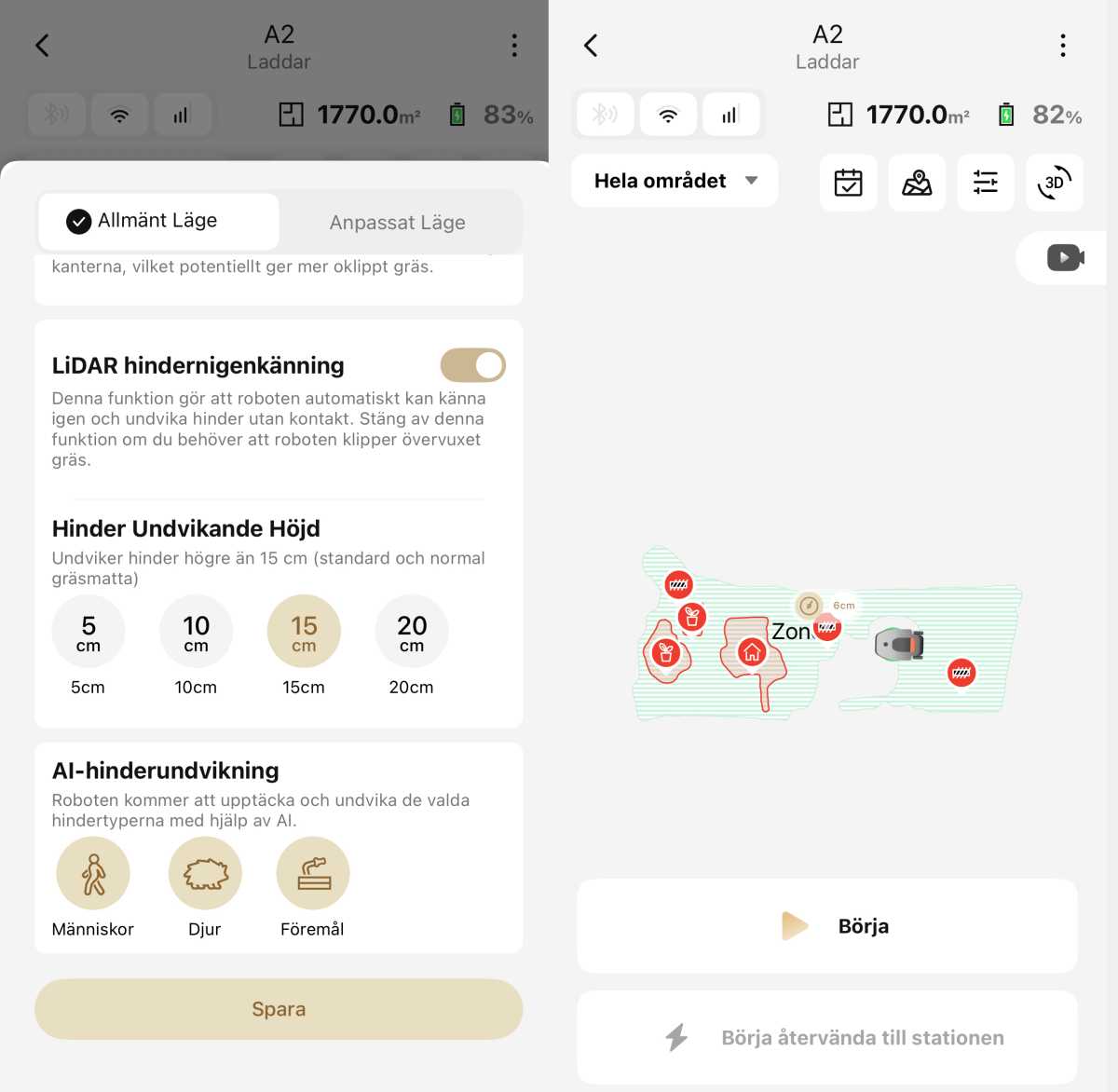
Task: Tap Börja återvända till stationen
Action: 827,1037
